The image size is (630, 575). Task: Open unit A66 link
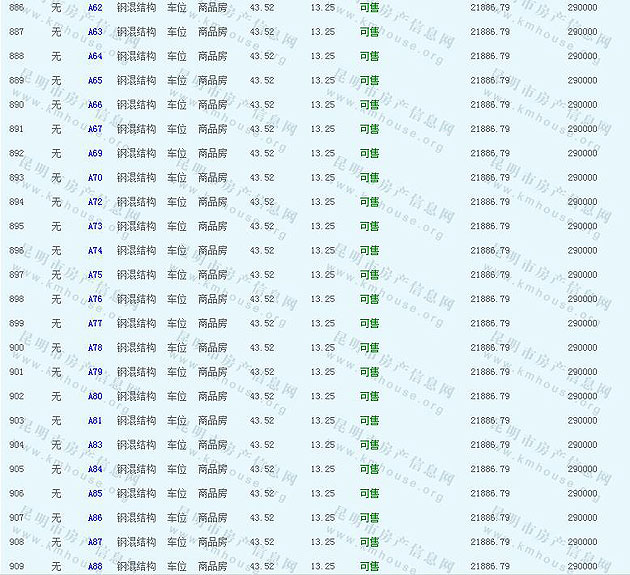point(95,105)
